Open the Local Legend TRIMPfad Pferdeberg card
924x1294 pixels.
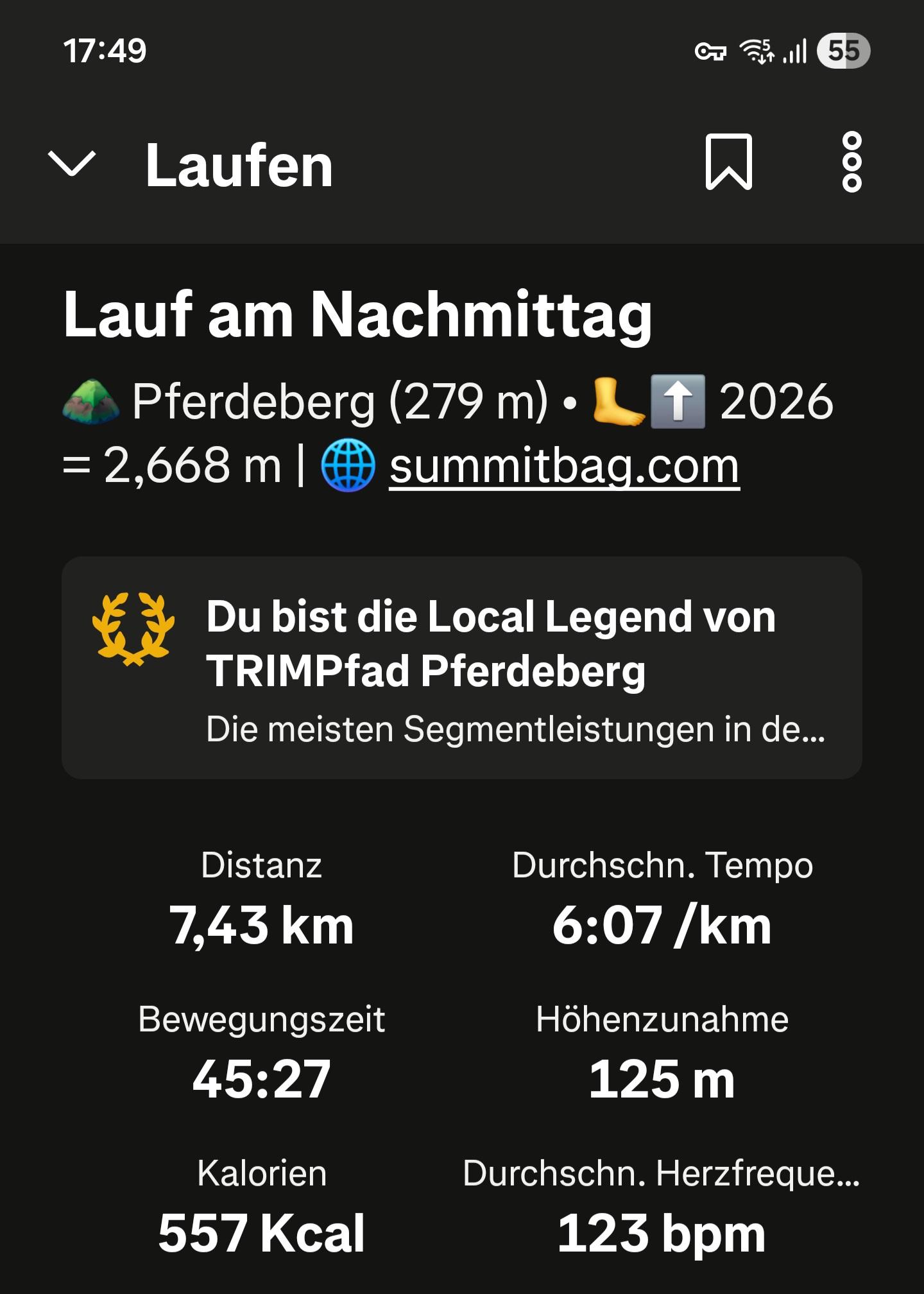461,668
